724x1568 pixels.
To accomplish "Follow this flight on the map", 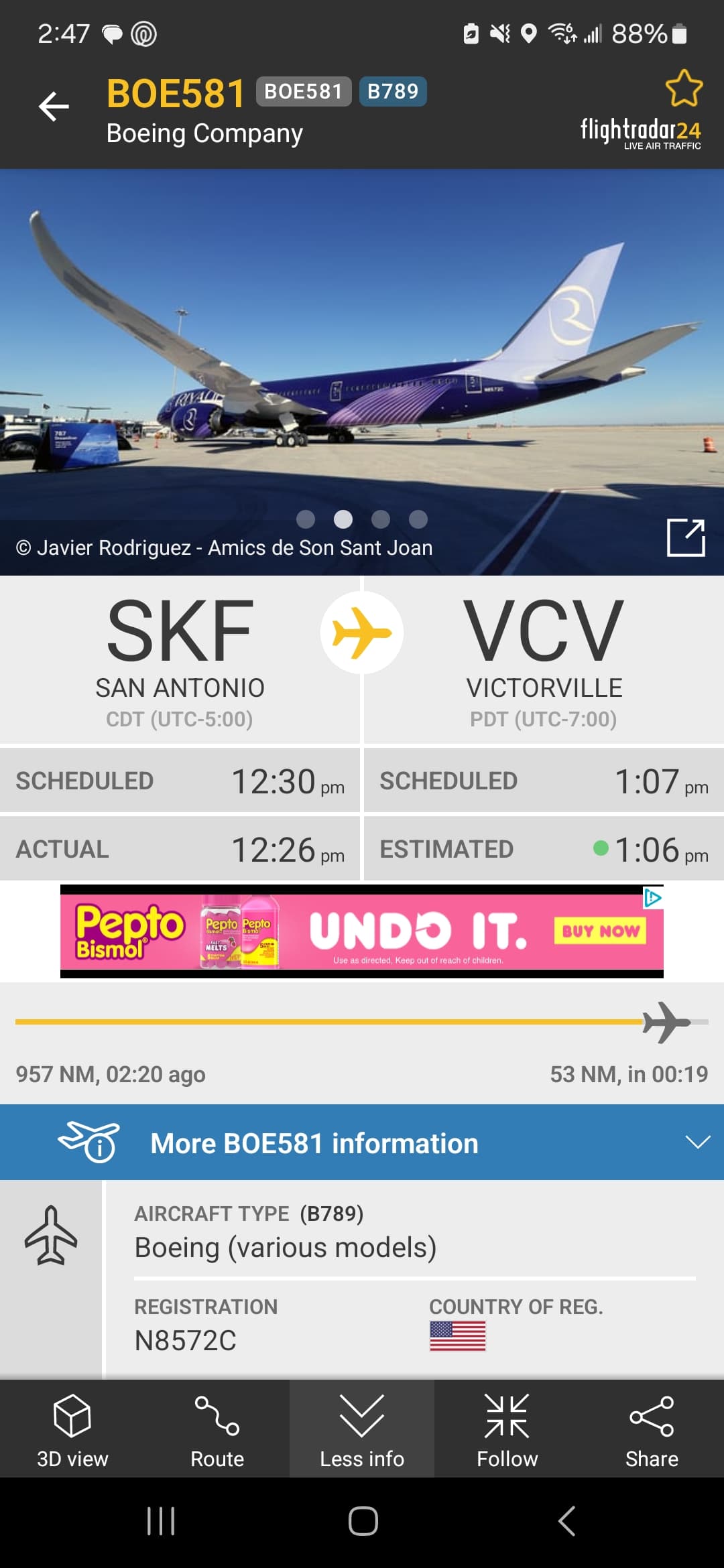I will click(507, 1429).
